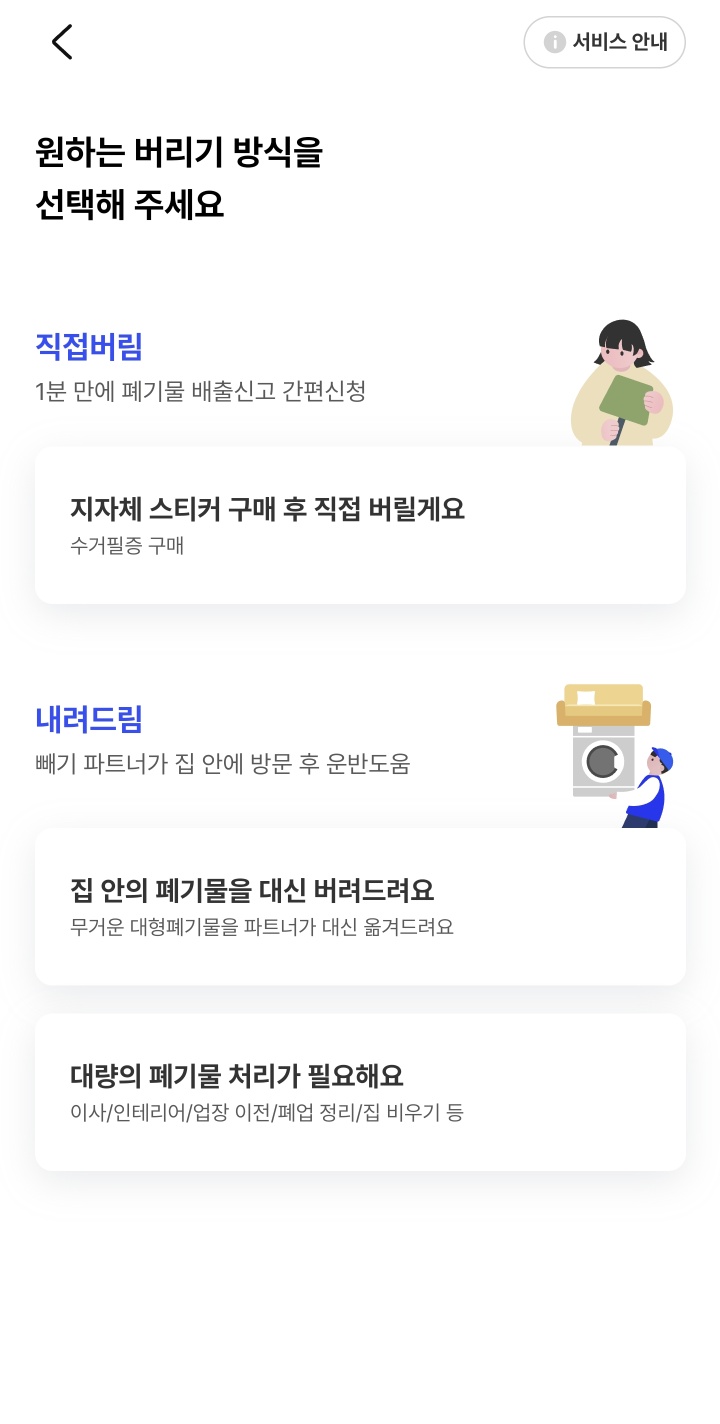Tap the card describing 무거운 대형폐기물 운반도움
The image size is (720, 1424).
click(x=360, y=905)
